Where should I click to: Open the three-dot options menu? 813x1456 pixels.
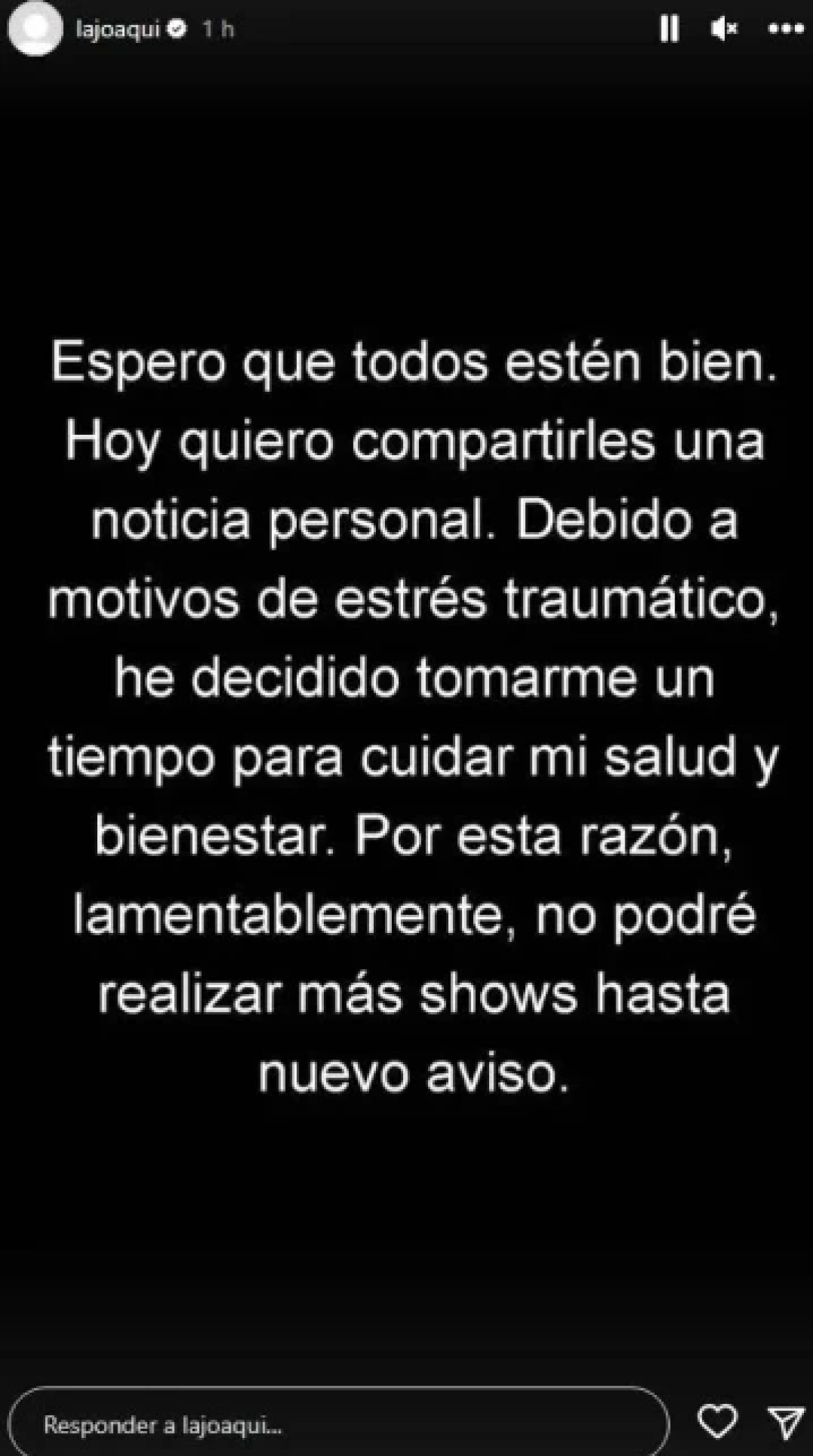click(x=785, y=29)
